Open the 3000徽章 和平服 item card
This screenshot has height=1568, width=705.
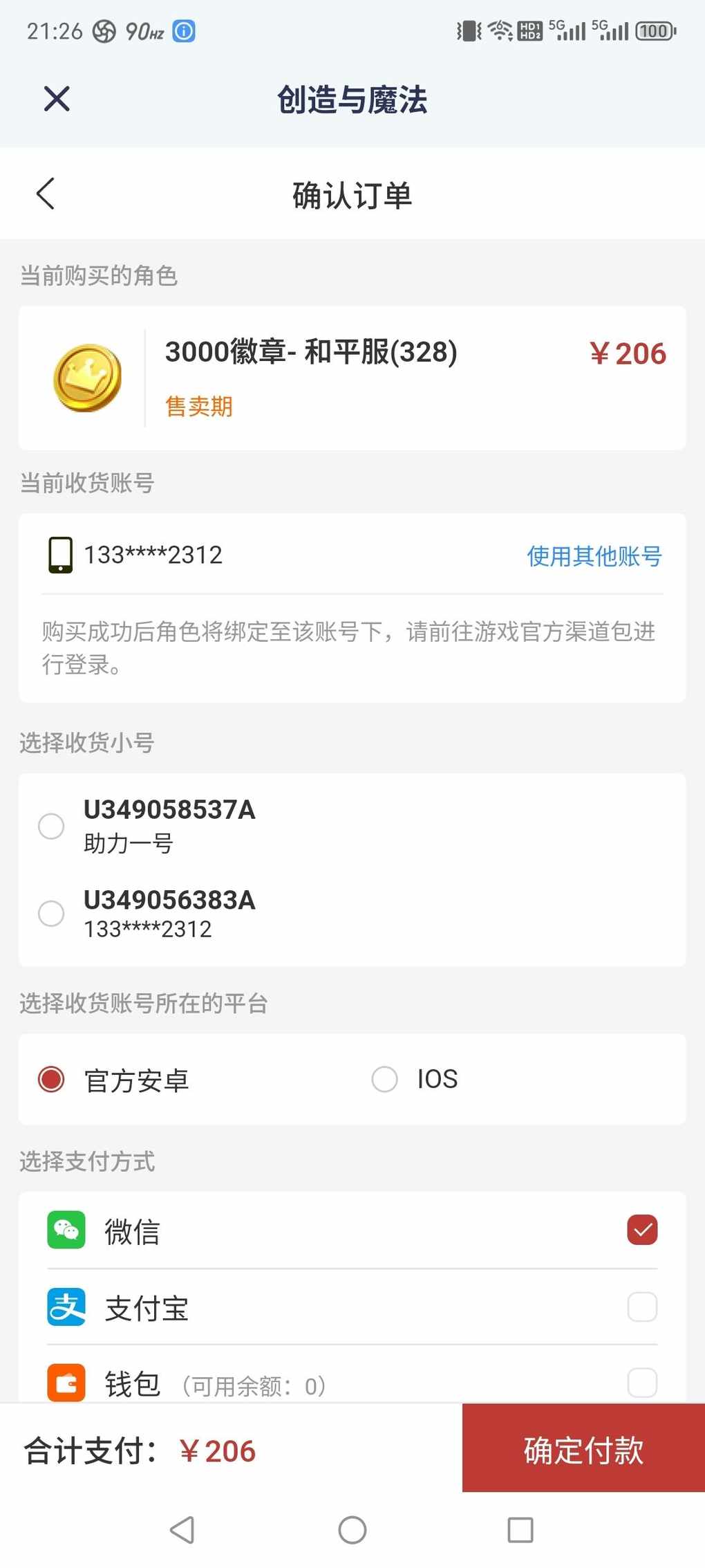pos(352,378)
